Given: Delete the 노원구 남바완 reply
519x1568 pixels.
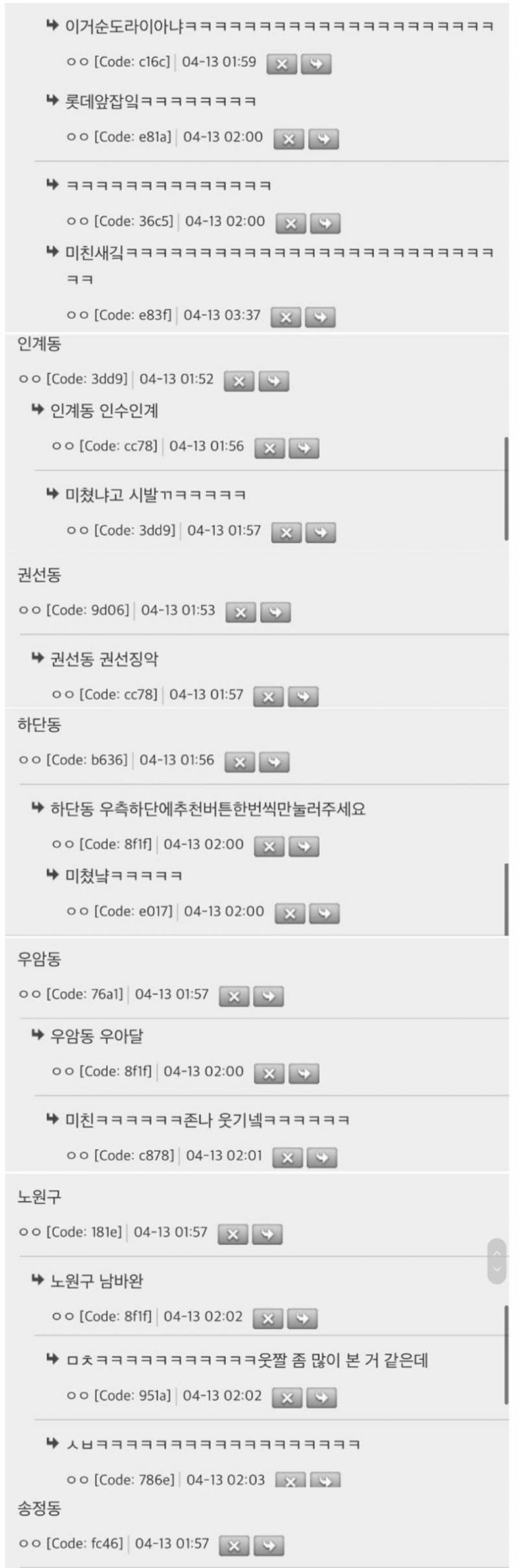Looking at the screenshot, I should [268, 1318].
